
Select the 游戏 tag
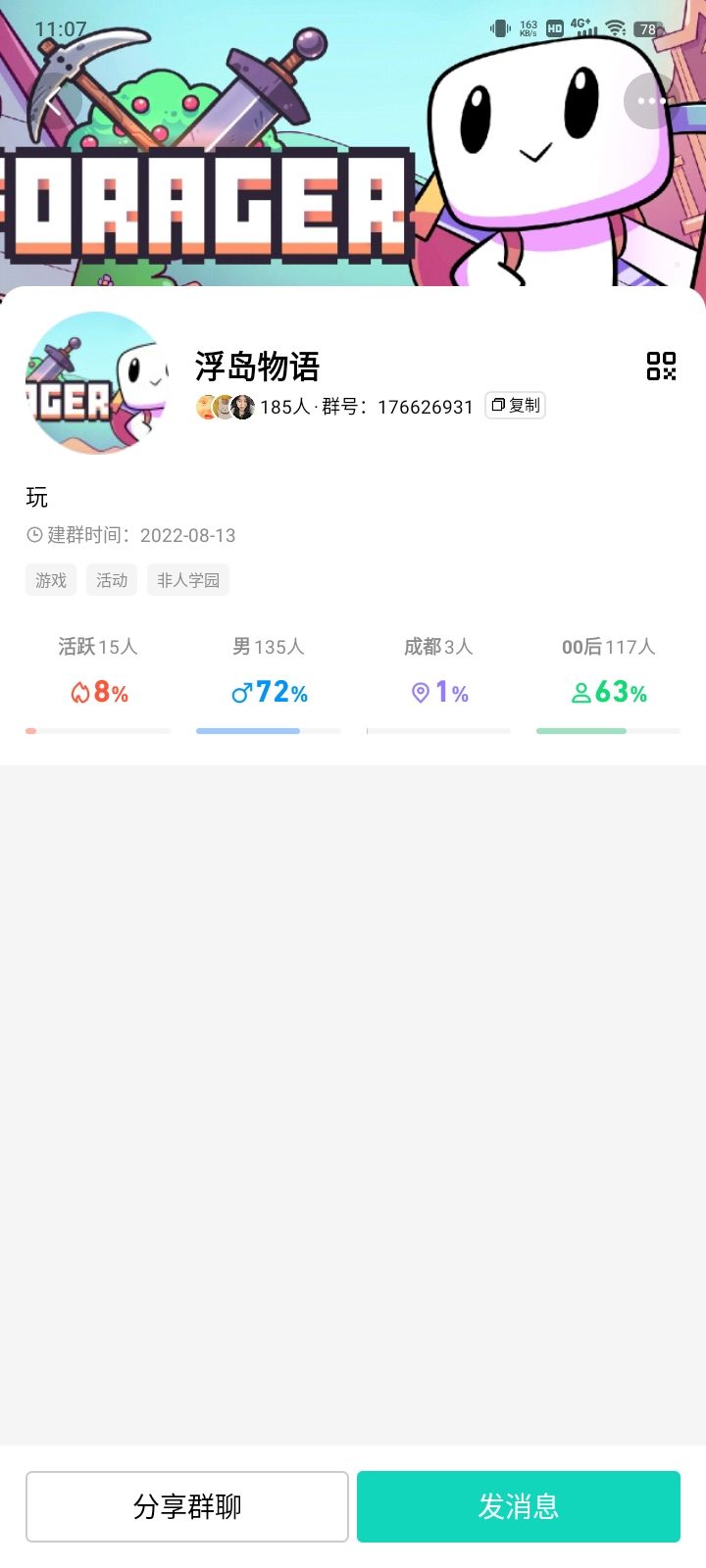(x=50, y=580)
